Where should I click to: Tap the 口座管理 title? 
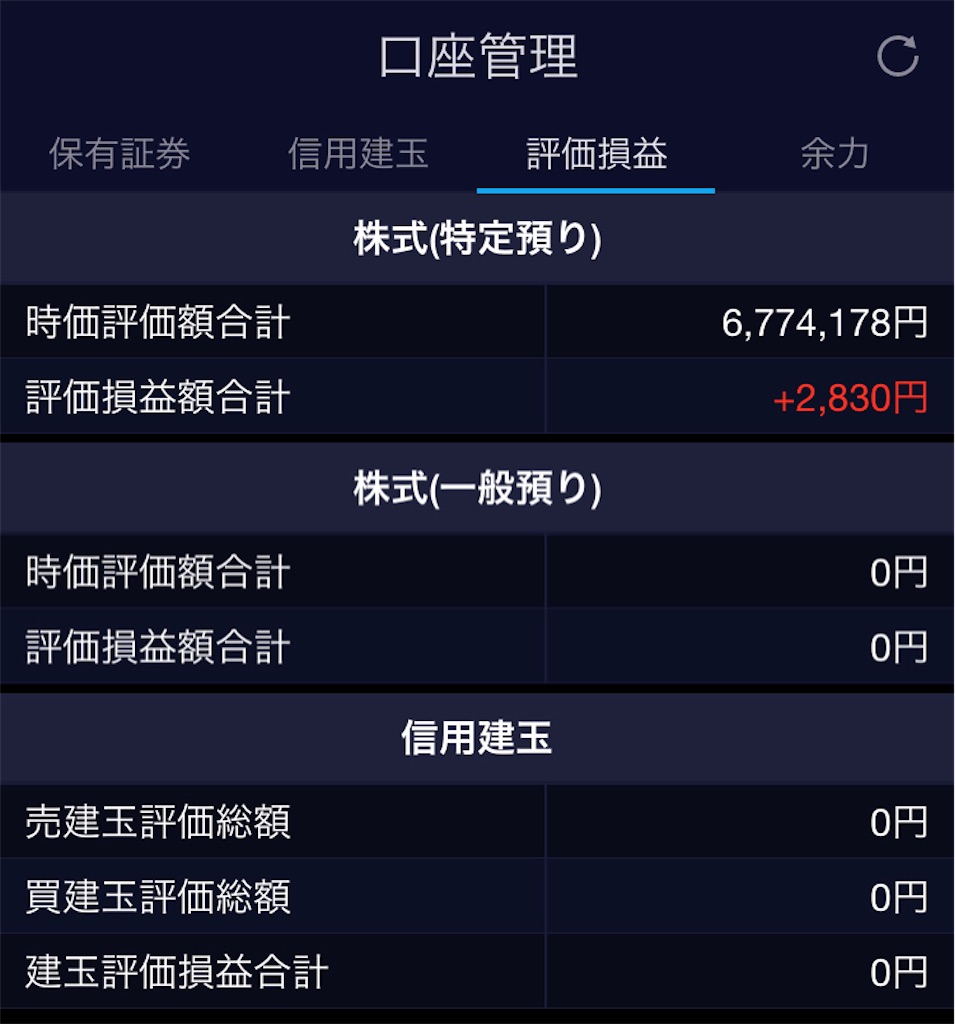[x=477, y=55]
